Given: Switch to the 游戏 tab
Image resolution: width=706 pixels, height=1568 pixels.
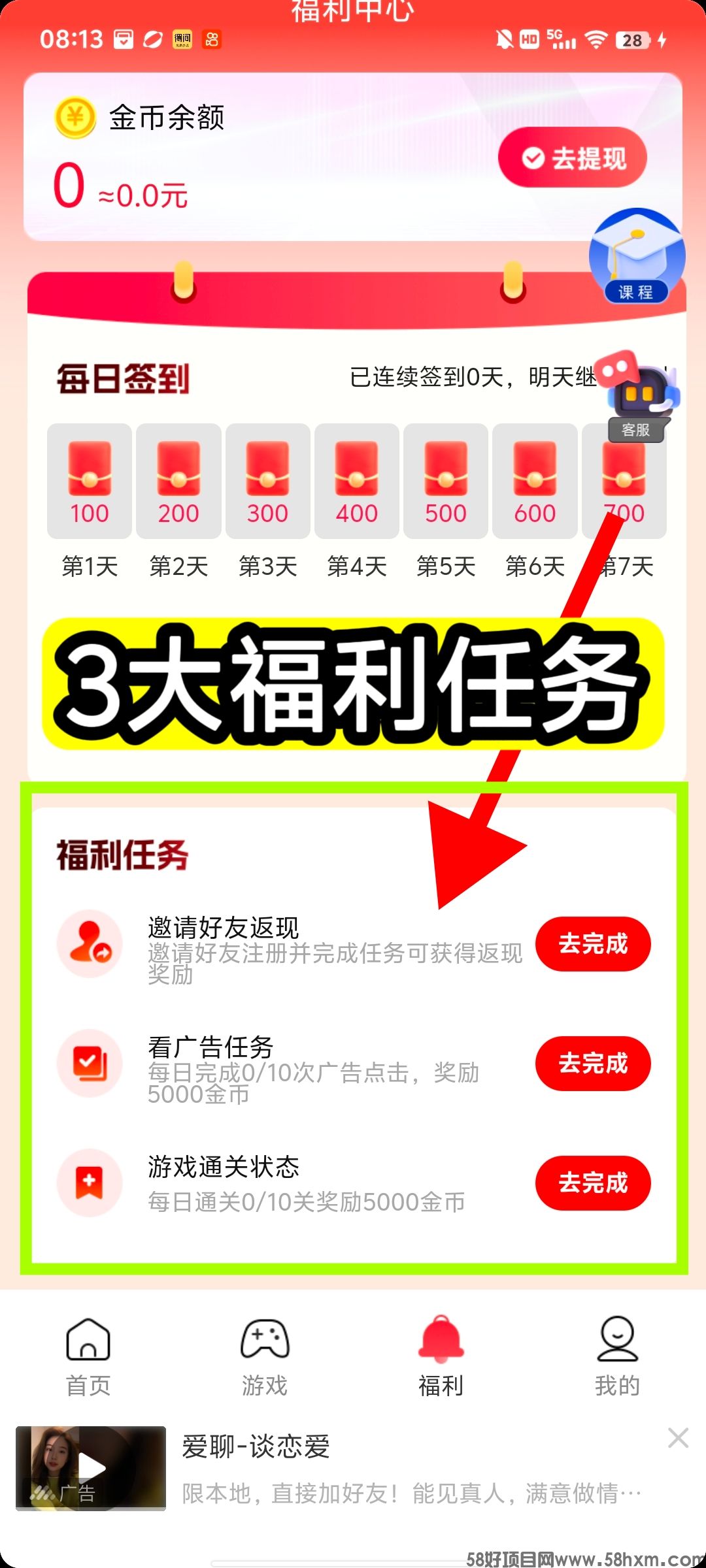Looking at the screenshot, I should [x=265, y=1355].
